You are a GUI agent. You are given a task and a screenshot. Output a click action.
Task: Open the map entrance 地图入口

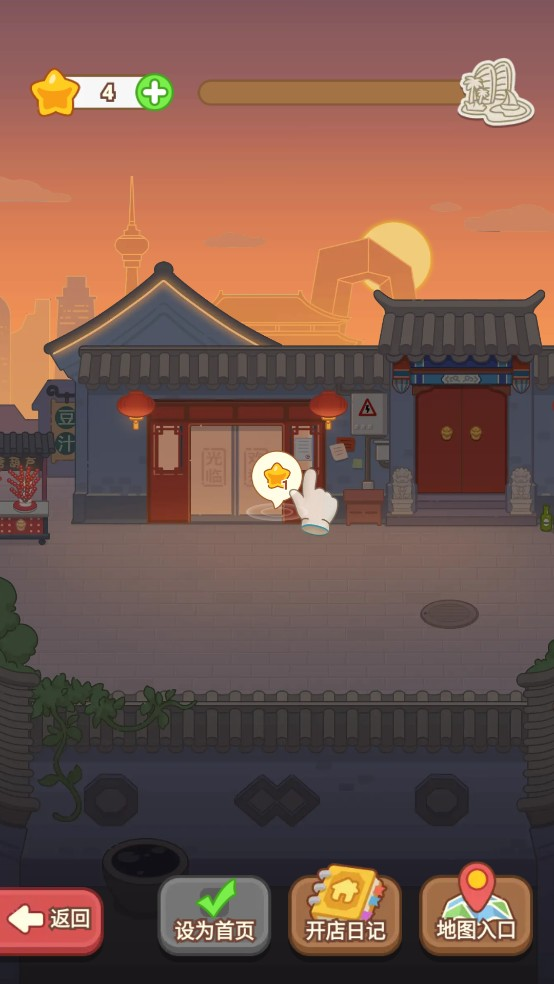pos(476,909)
